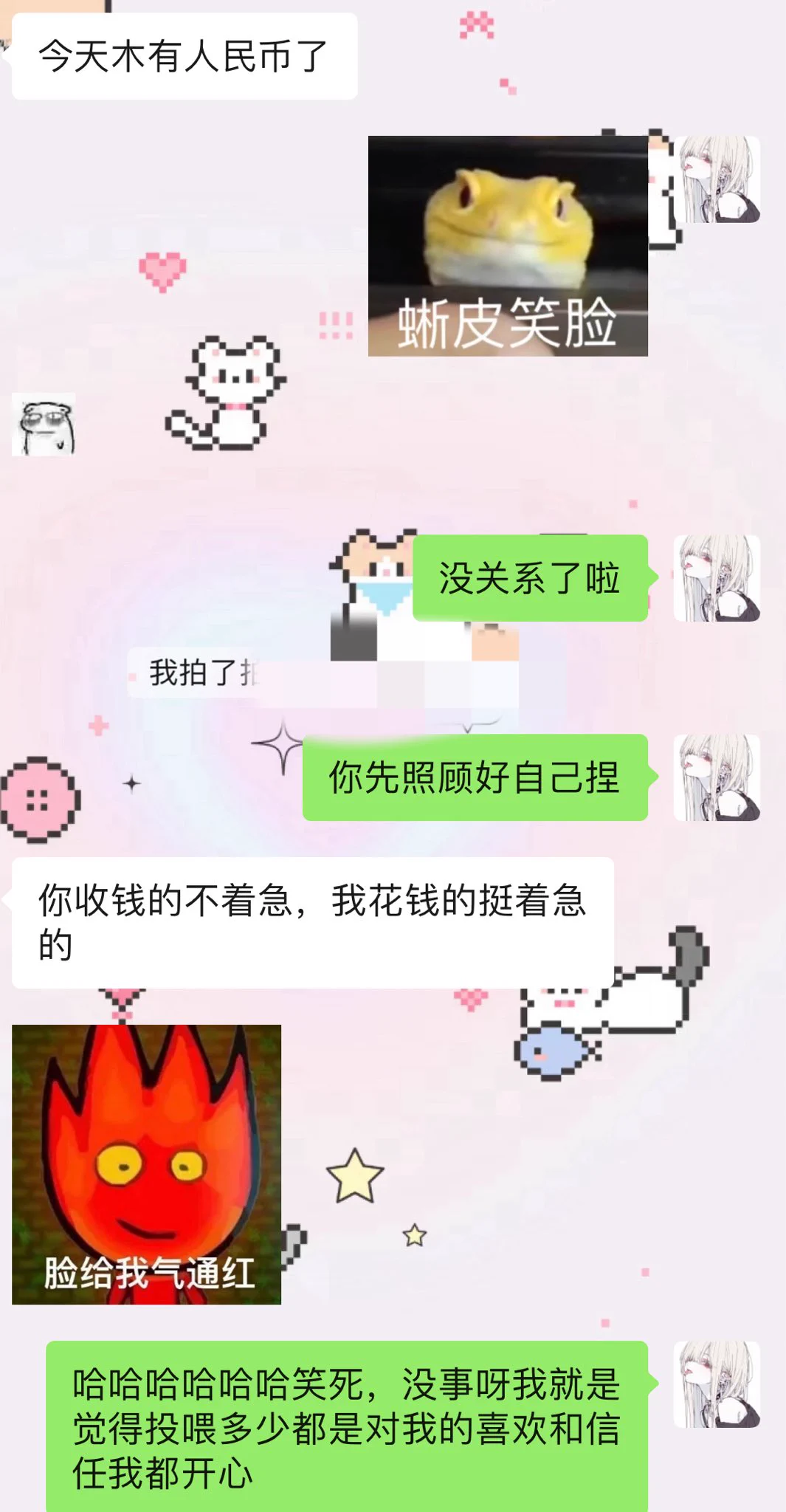The height and width of the screenshot is (1512, 786).
Task: Open the 脸给我气通红 fire sticker
Action: 146,1164
